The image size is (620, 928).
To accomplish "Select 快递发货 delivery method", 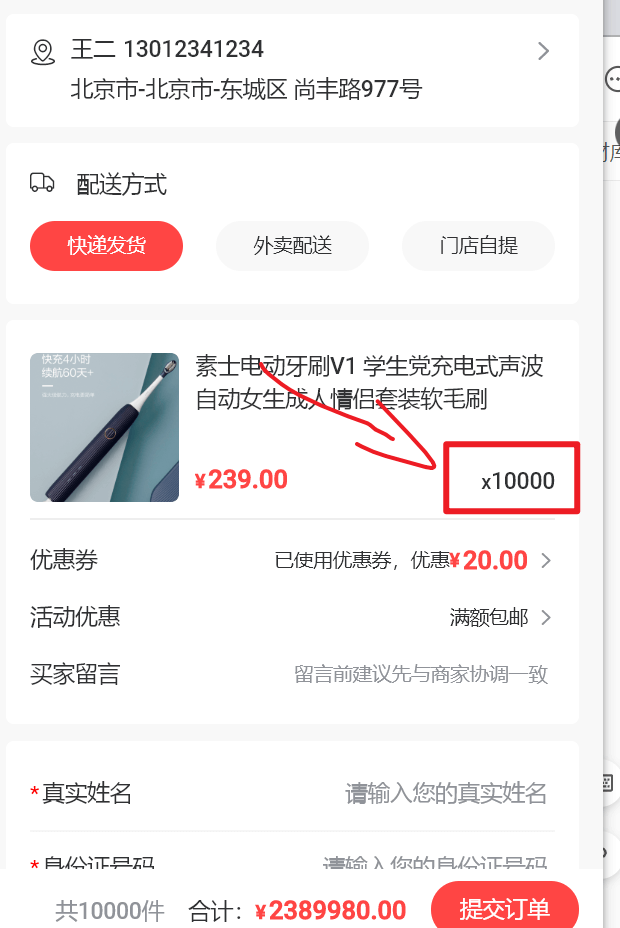I will pos(107,246).
